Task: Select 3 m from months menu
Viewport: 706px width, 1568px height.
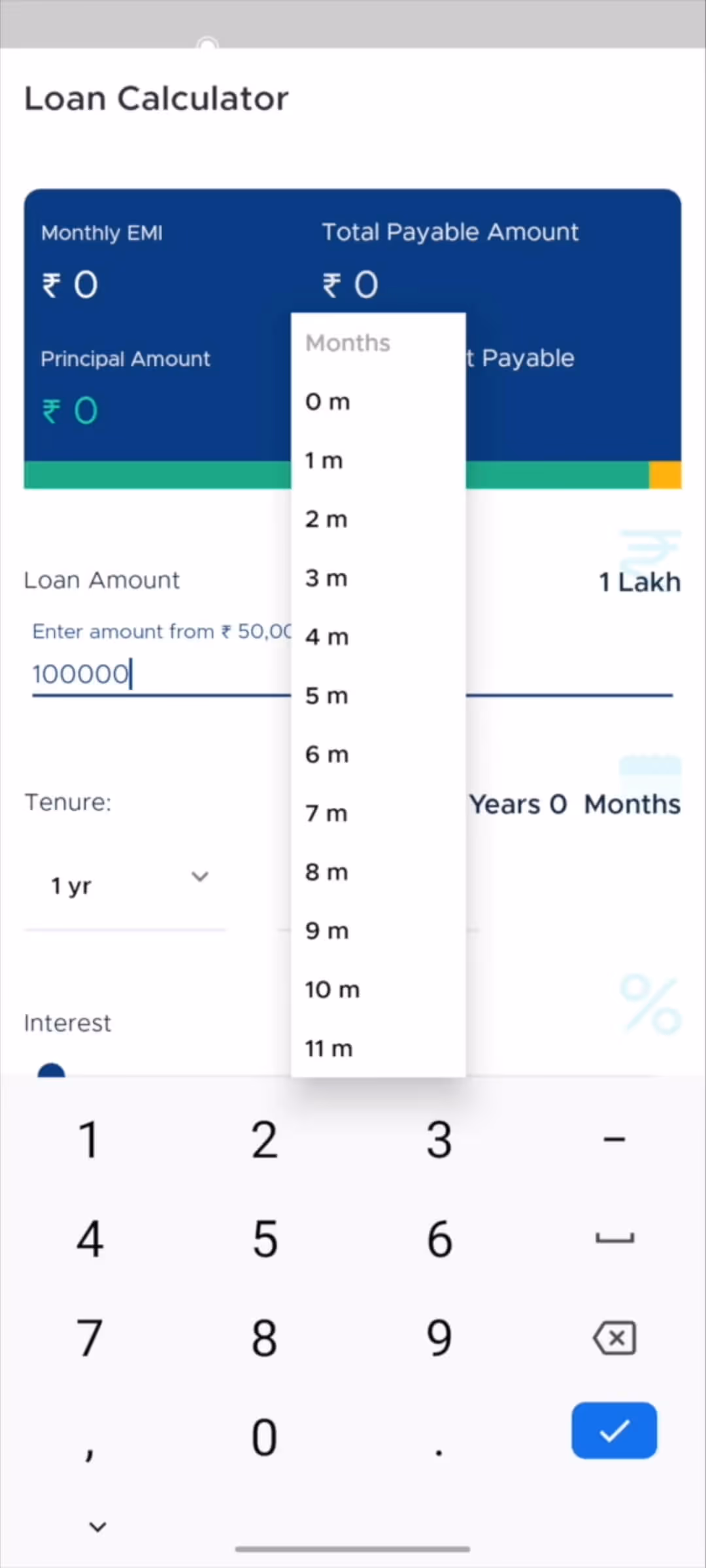Action: coord(378,578)
